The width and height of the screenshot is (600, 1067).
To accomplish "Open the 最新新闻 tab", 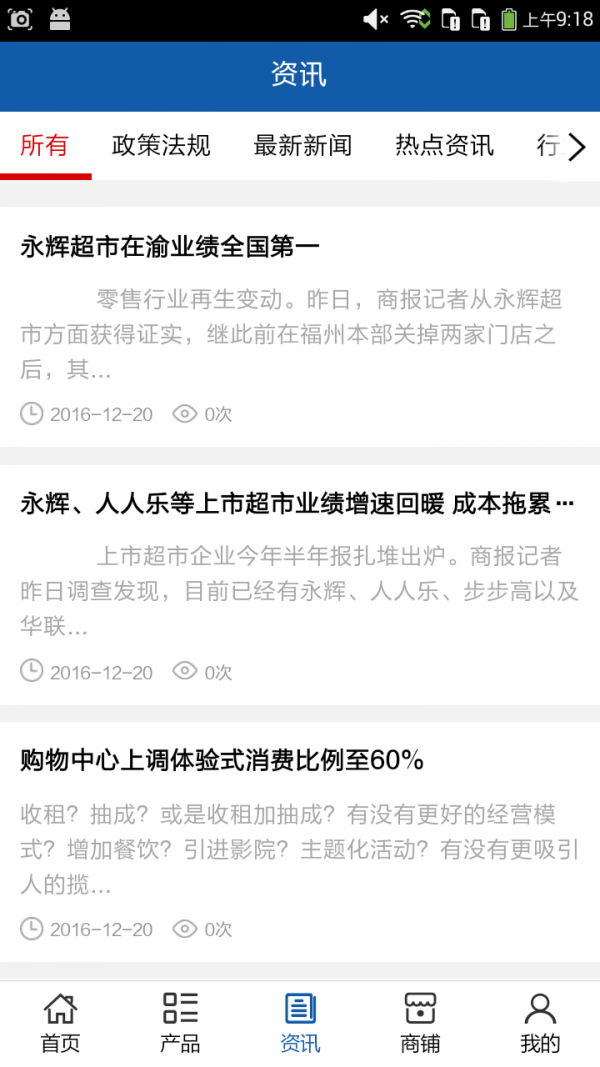I will coord(302,146).
